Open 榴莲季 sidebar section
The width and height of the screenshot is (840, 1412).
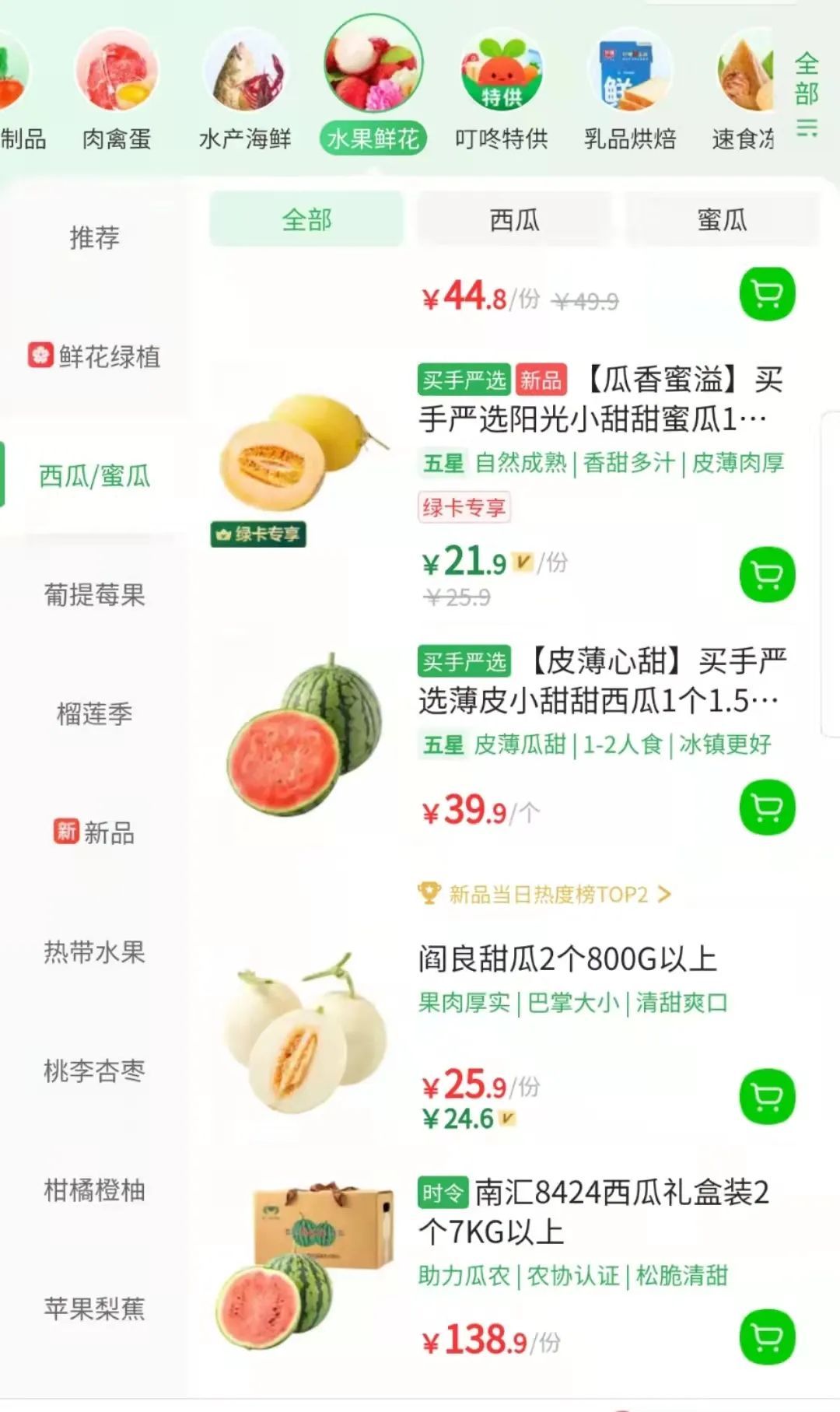pyautogui.click(x=94, y=713)
